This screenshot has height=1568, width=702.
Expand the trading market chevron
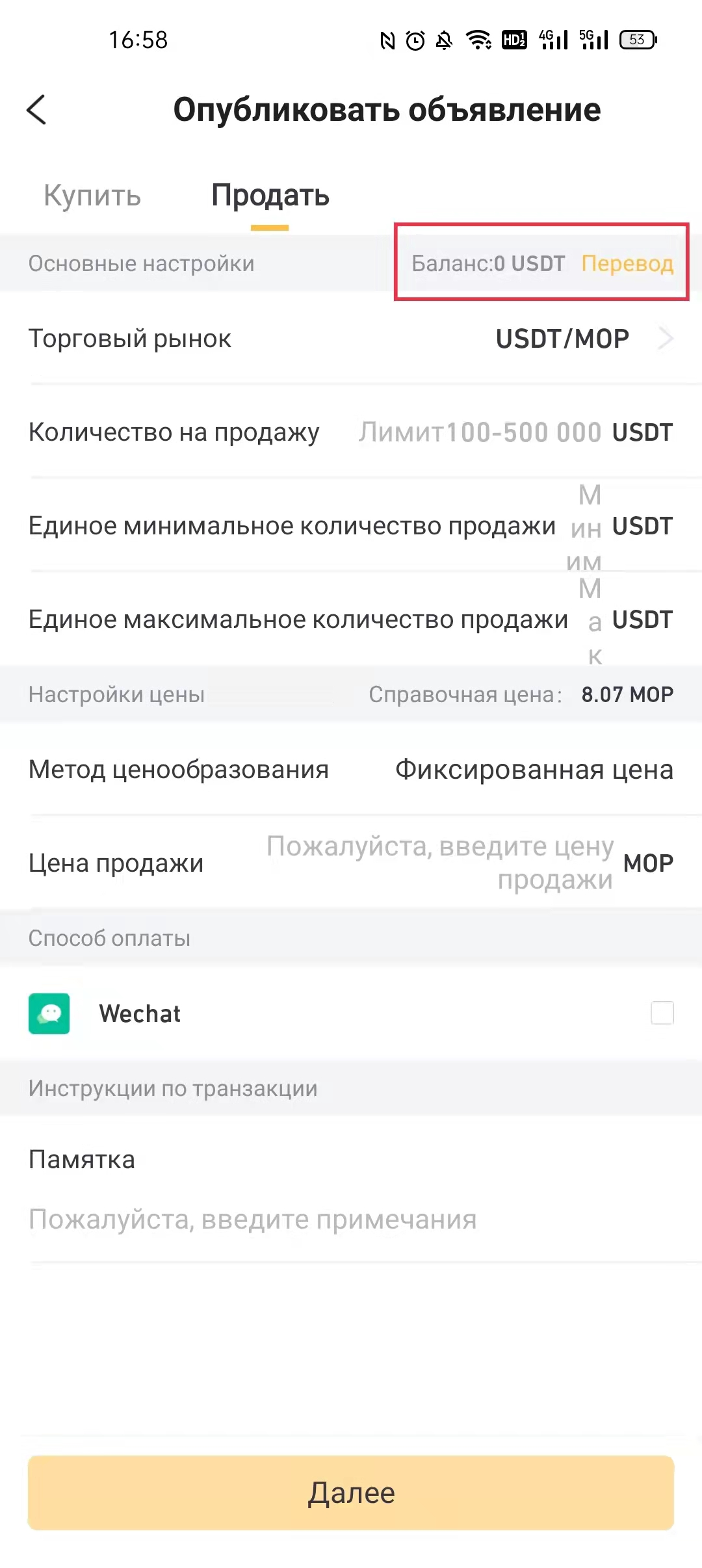pyautogui.click(x=666, y=338)
